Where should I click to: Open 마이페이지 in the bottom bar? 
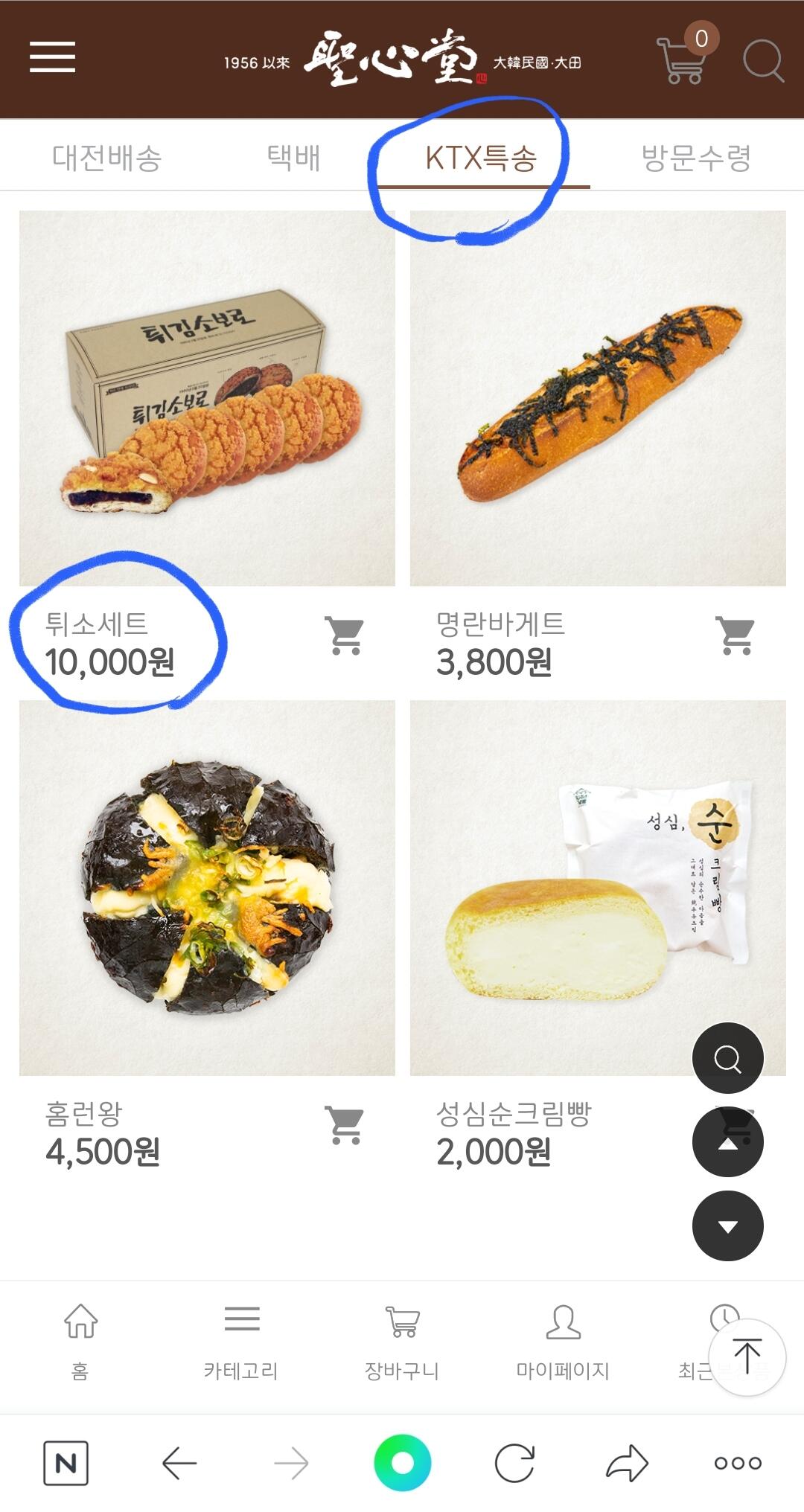pos(563,1340)
